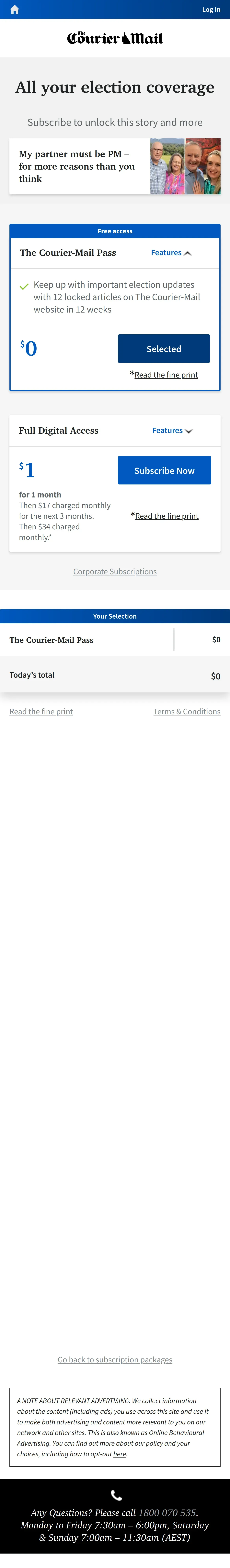Screen dimensions: 230x1568
Task: Expand Features under Full Digital Access
Action: coord(172,430)
